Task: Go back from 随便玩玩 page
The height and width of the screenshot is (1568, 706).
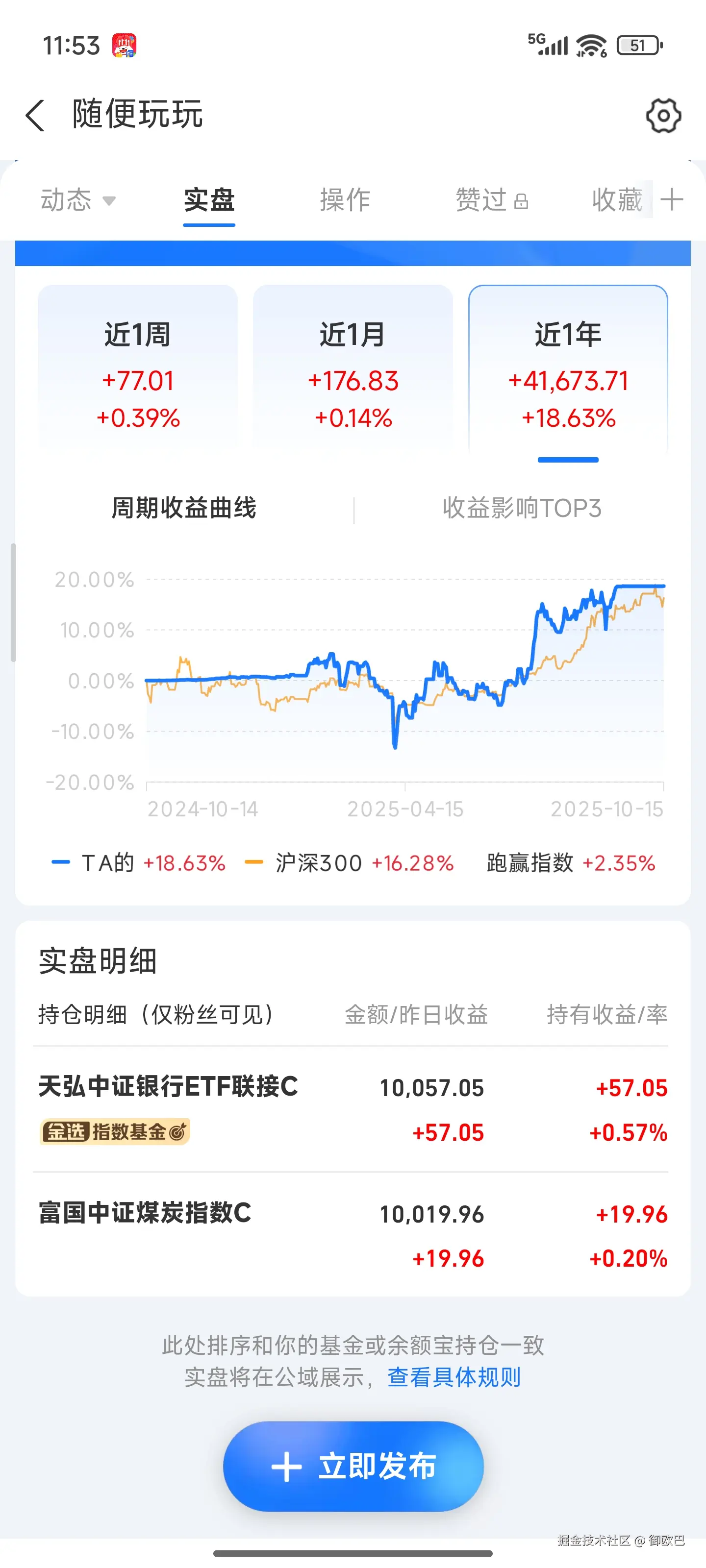Action: (x=35, y=115)
